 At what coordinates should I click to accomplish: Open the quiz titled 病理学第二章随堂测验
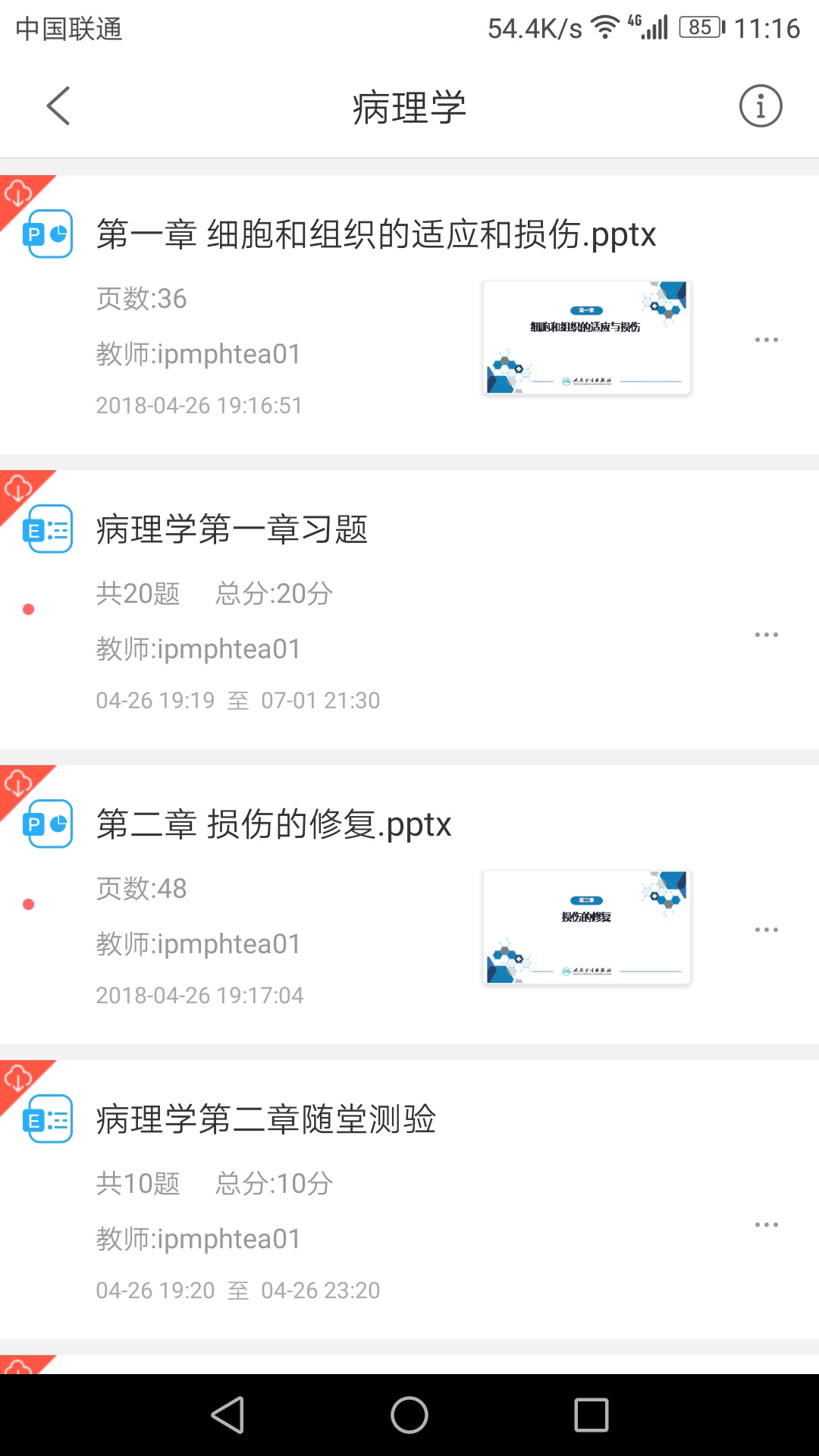point(267,1120)
